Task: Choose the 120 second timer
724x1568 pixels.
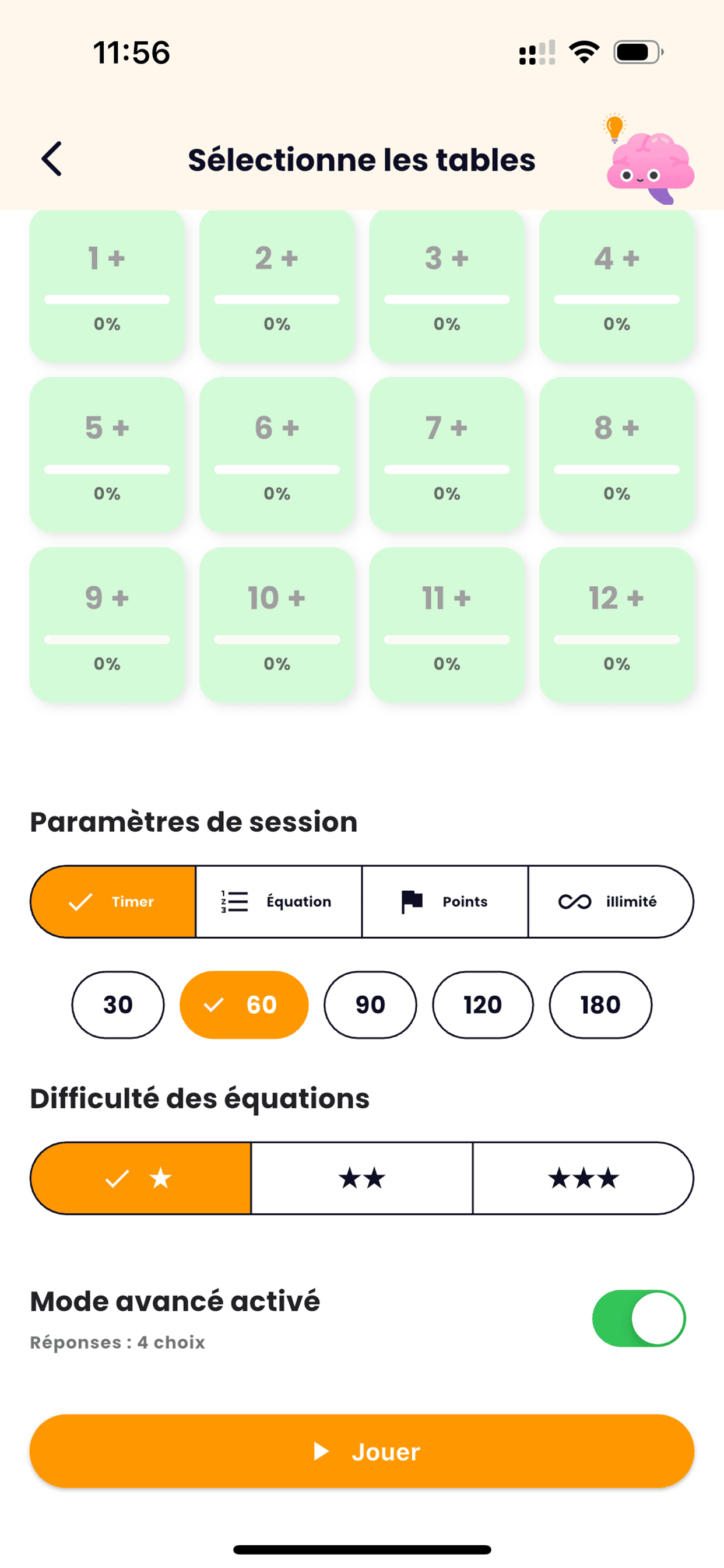Action: click(483, 1005)
